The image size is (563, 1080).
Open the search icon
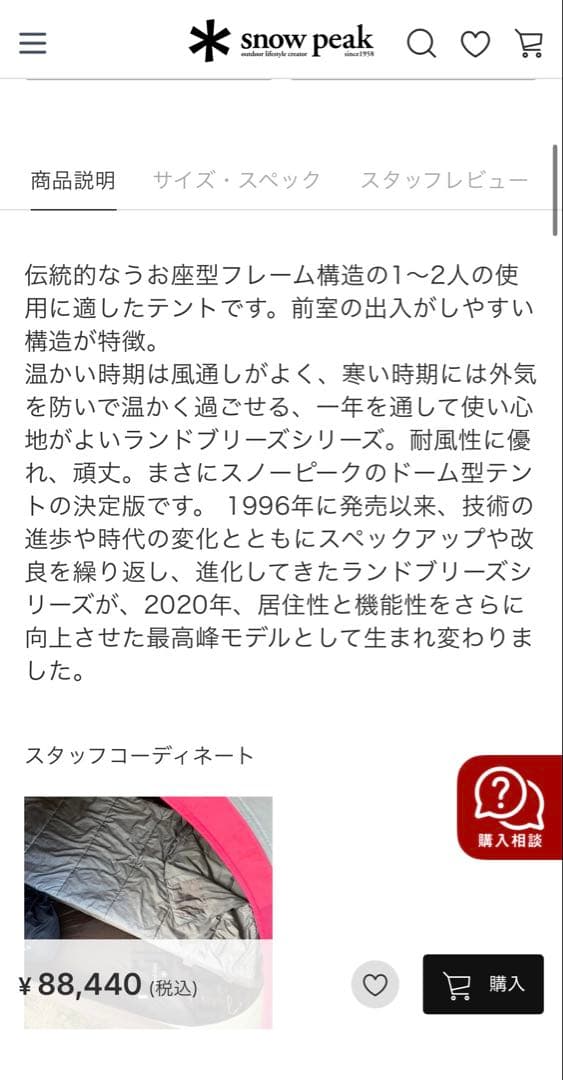coord(421,43)
